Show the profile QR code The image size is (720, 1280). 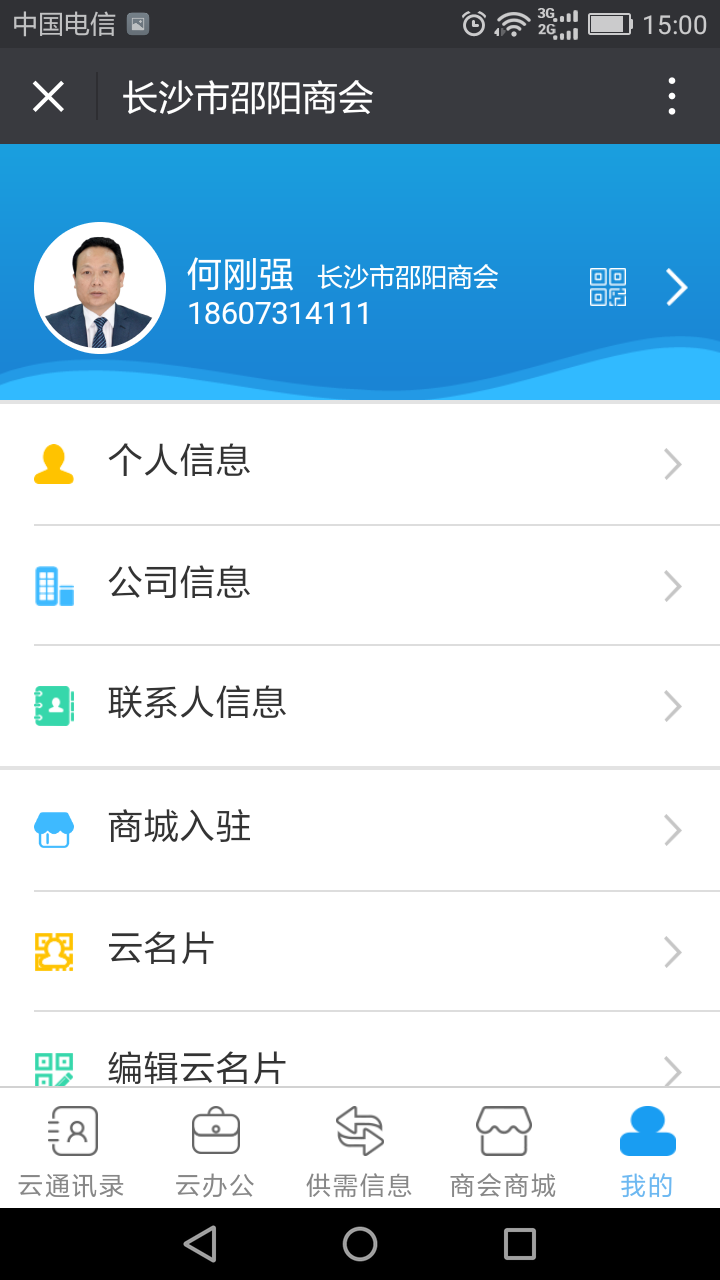[608, 288]
